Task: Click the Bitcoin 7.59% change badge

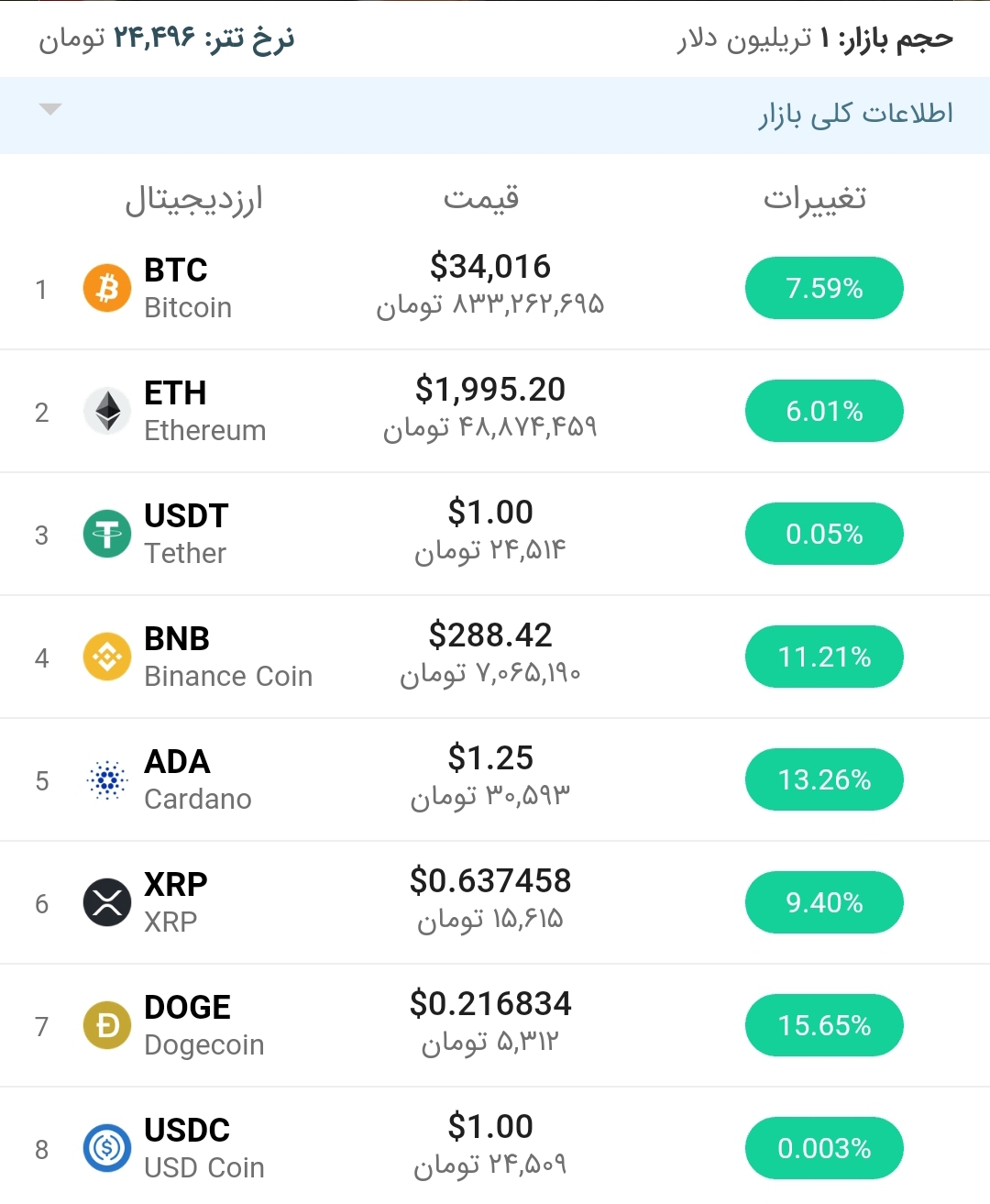Action: point(823,288)
